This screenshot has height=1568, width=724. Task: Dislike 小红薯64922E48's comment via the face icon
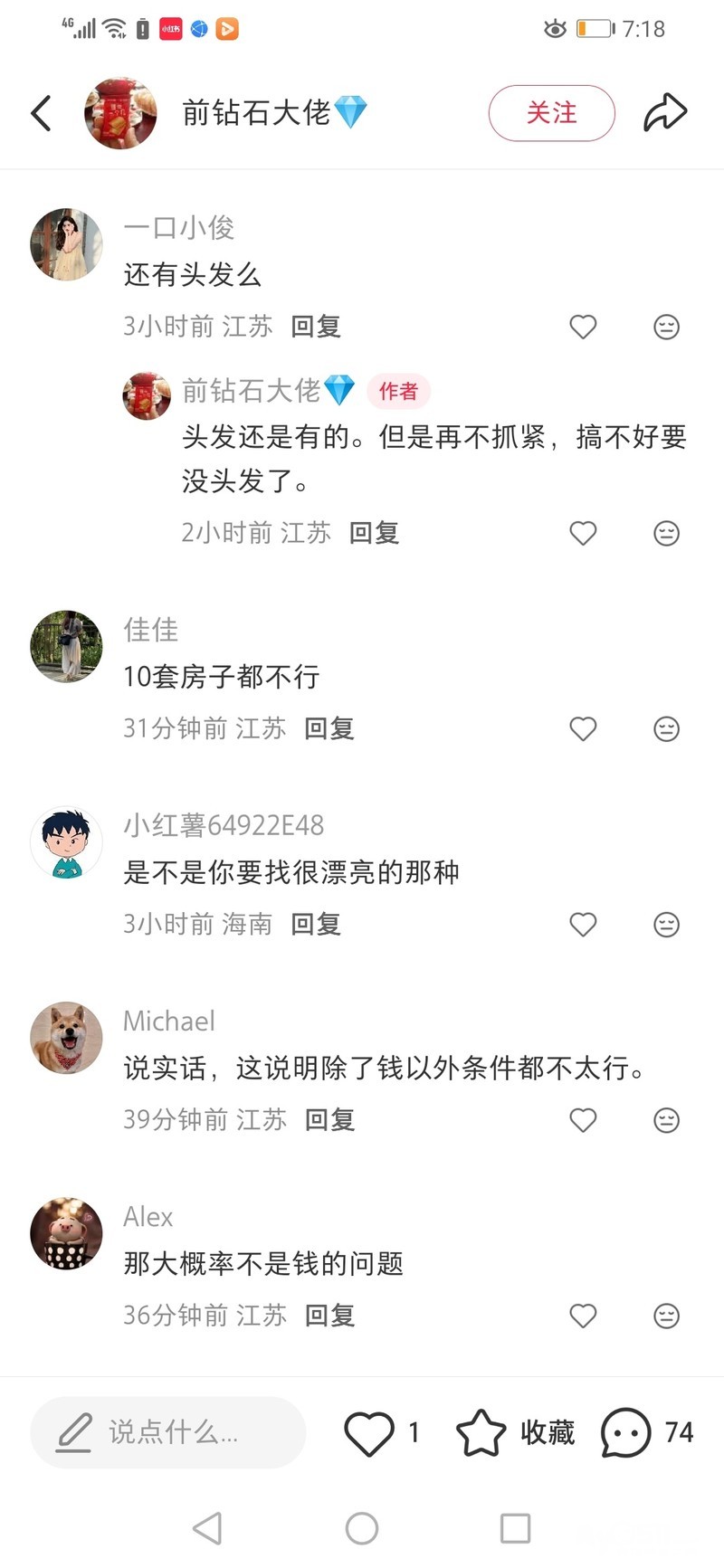coord(666,925)
